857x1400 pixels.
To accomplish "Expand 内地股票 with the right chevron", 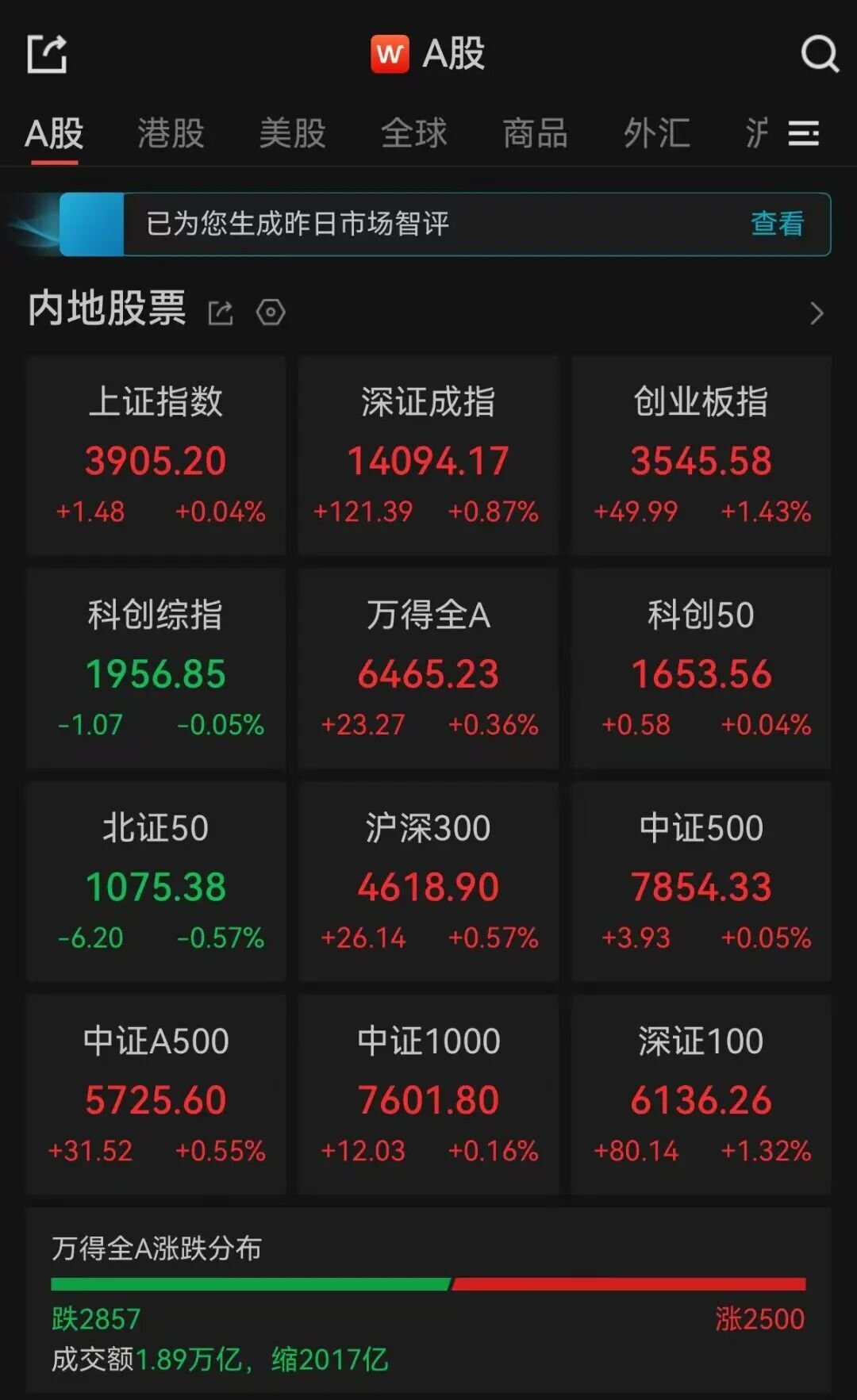I will pyautogui.click(x=817, y=313).
